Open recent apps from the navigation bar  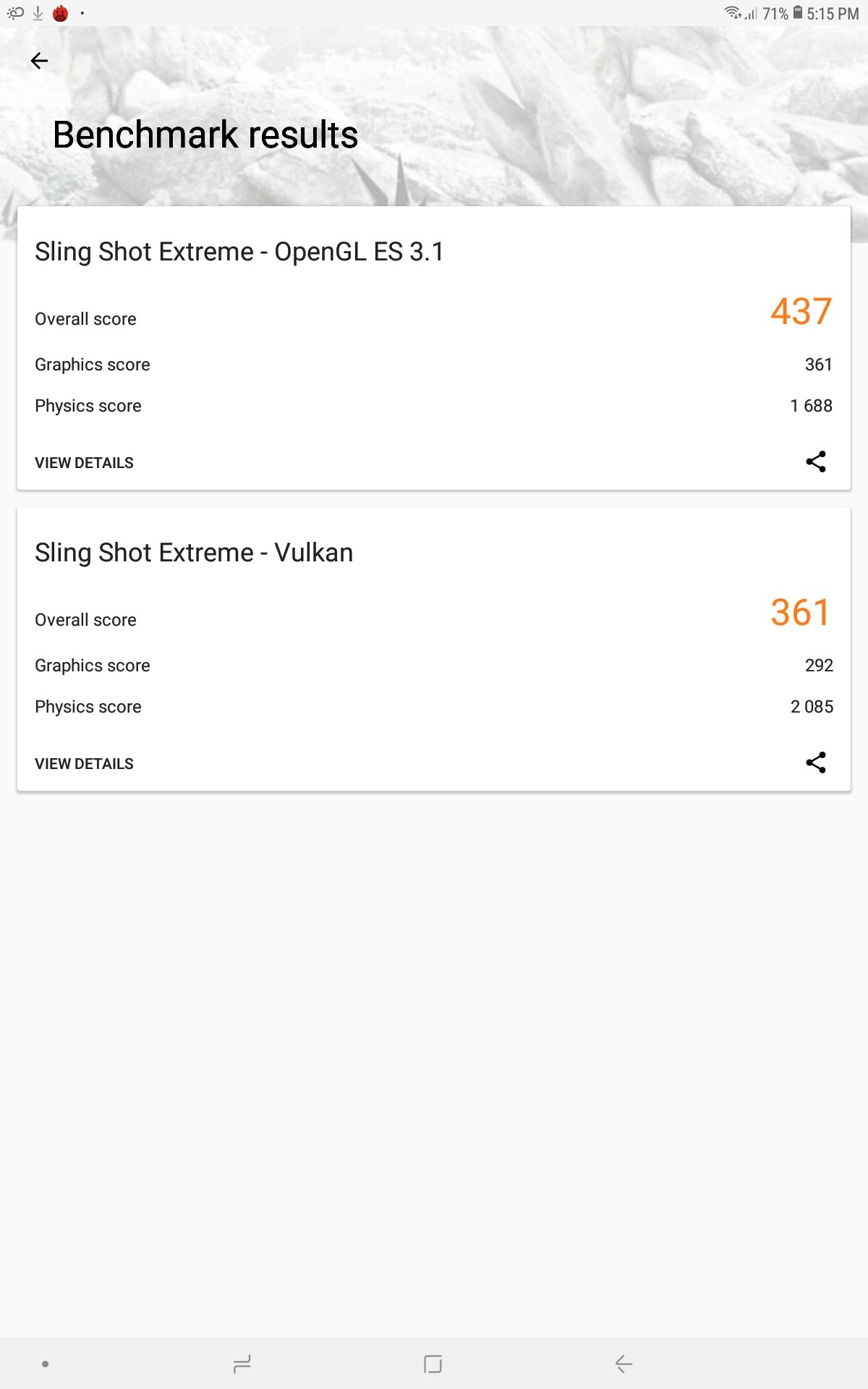click(x=242, y=1364)
